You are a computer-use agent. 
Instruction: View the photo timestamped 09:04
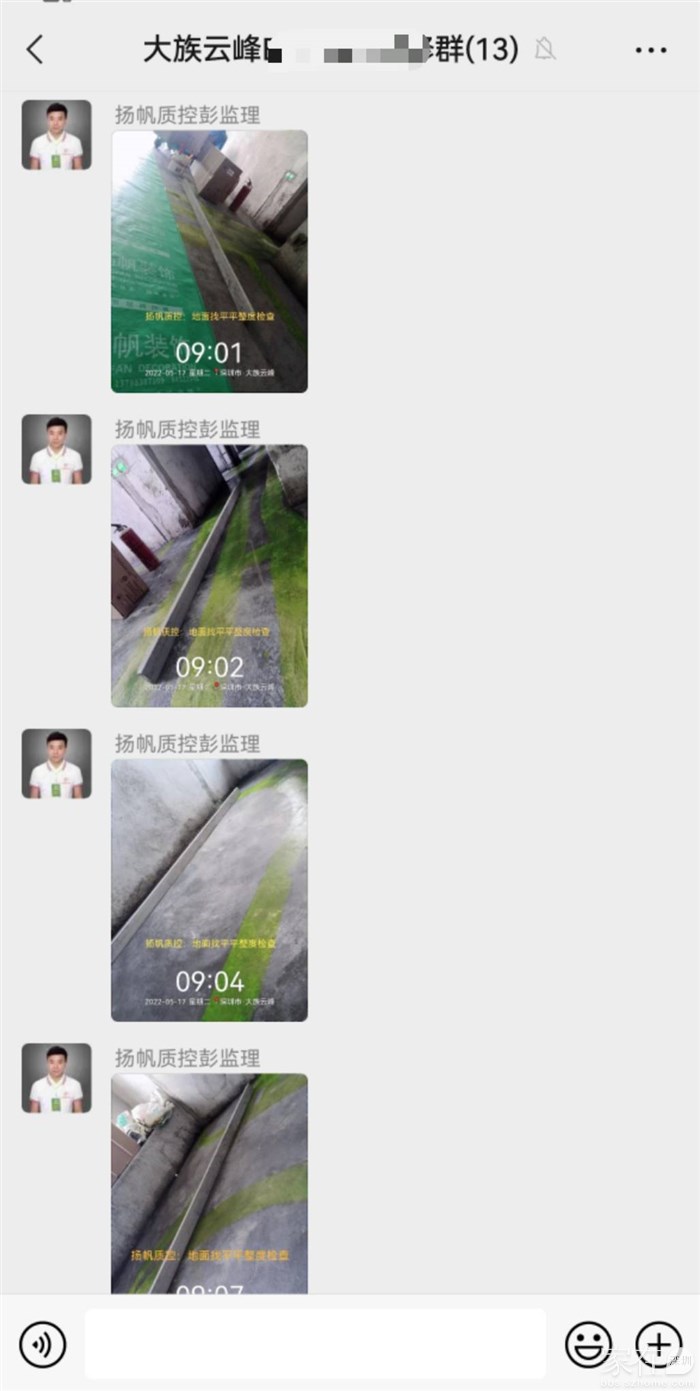click(x=209, y=890)
